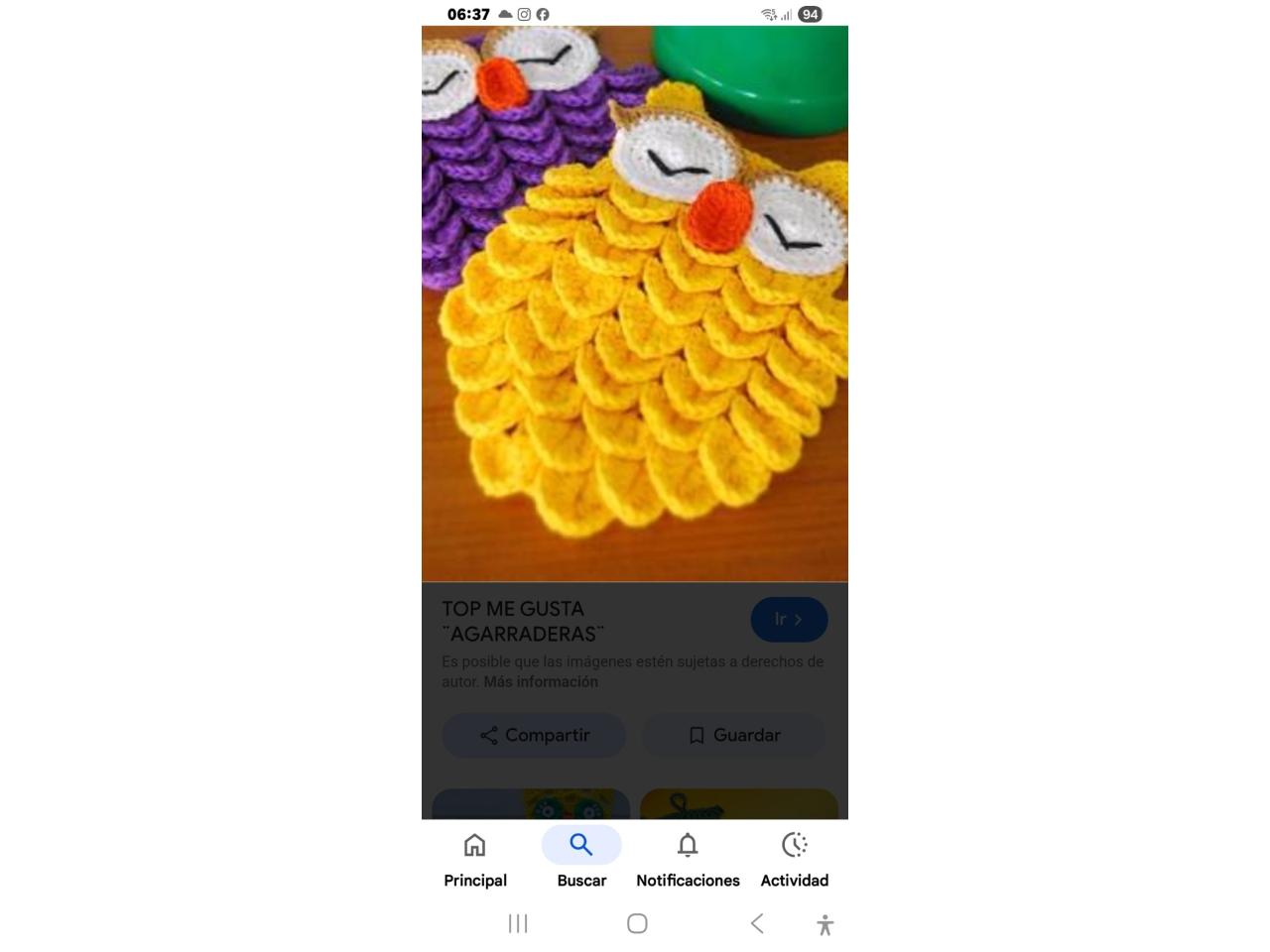Open the Más información link
Screen dimensions: 1270x952
click(x=541, y=682)
